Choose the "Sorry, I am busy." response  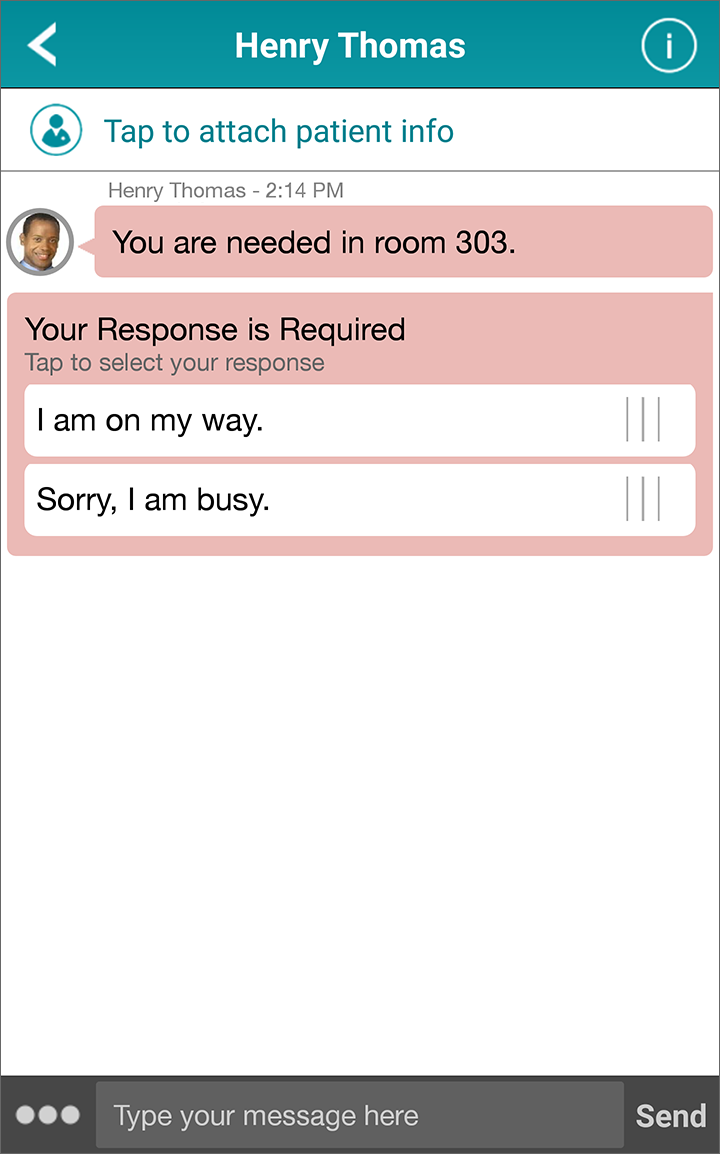coord(360,500)
